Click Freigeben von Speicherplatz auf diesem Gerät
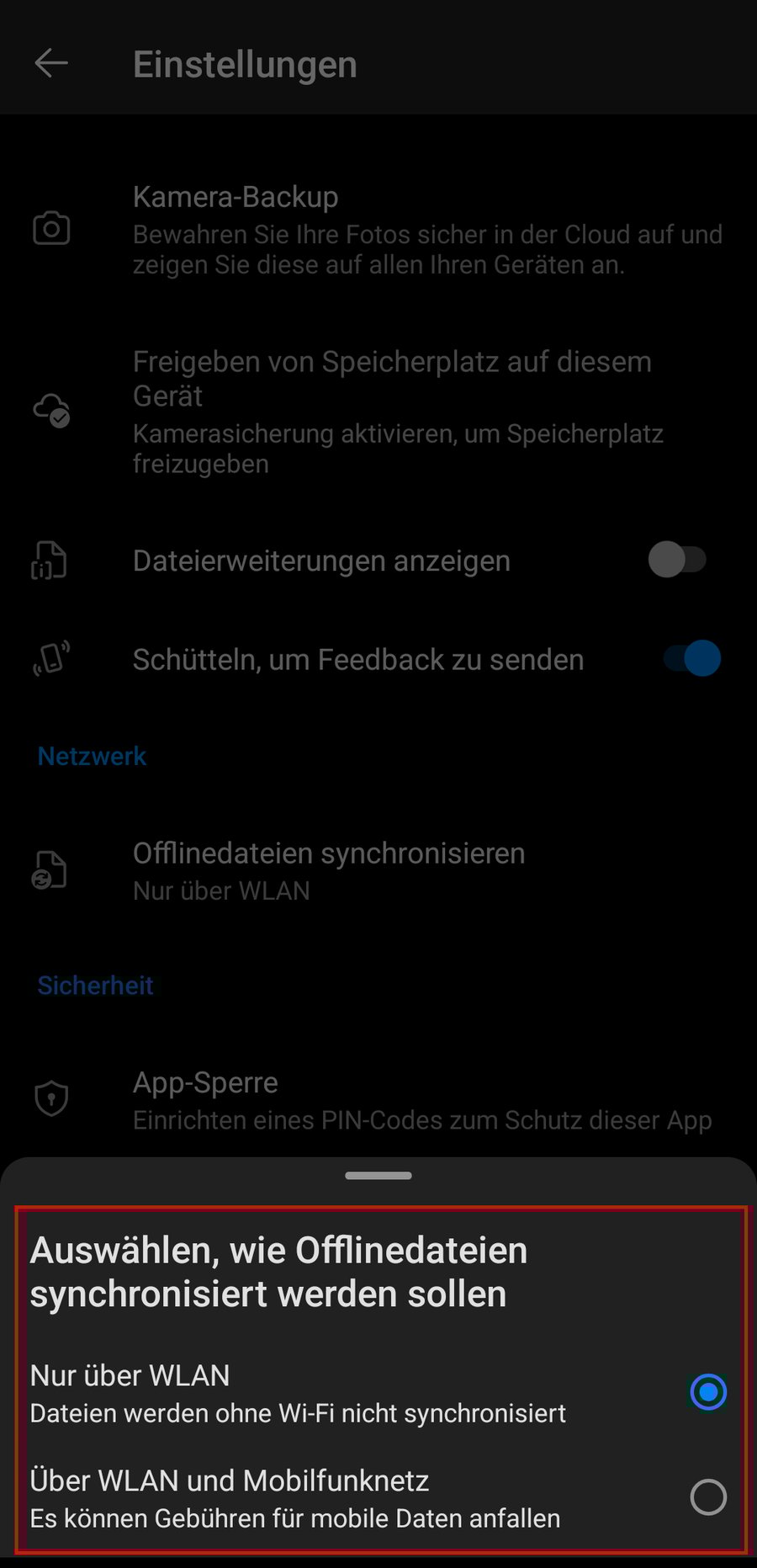Image resolution: width=757 pixels, height=1568 pixels. (x=378, y=408)
